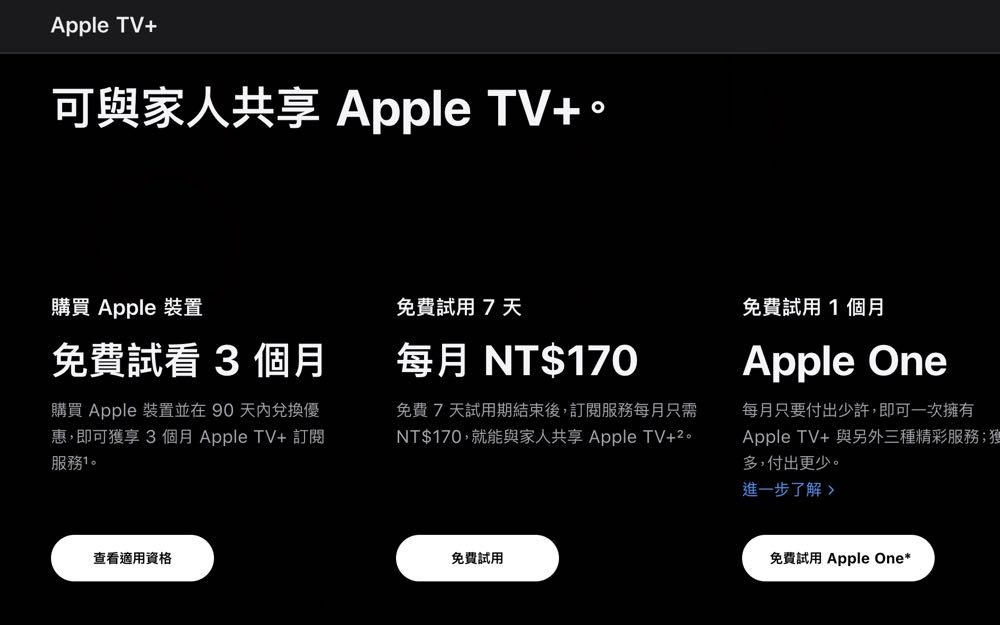Image resolution: width=1000 pixels, height=625 pixels.
Task: Tap the 查看適用資格 button
Action: (132, 558)
